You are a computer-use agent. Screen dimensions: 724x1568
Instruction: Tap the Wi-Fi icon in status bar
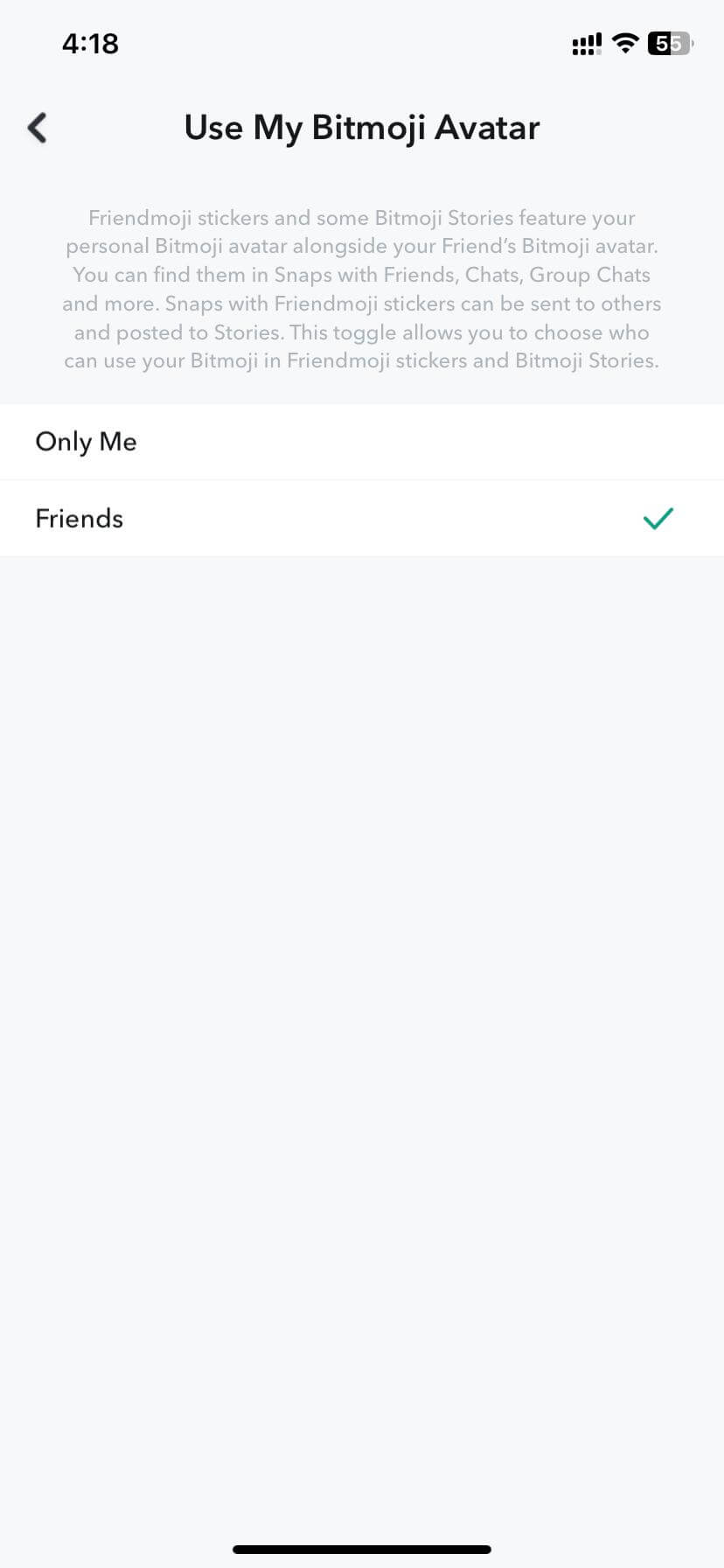coord(626,43)
